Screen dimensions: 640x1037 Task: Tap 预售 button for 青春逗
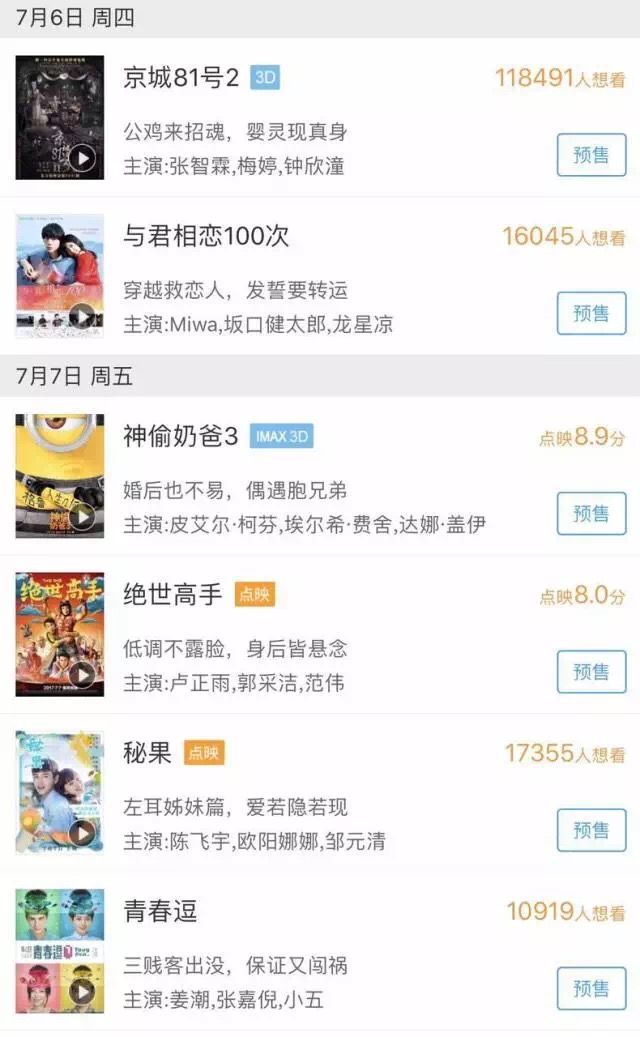tap(591, 988)
